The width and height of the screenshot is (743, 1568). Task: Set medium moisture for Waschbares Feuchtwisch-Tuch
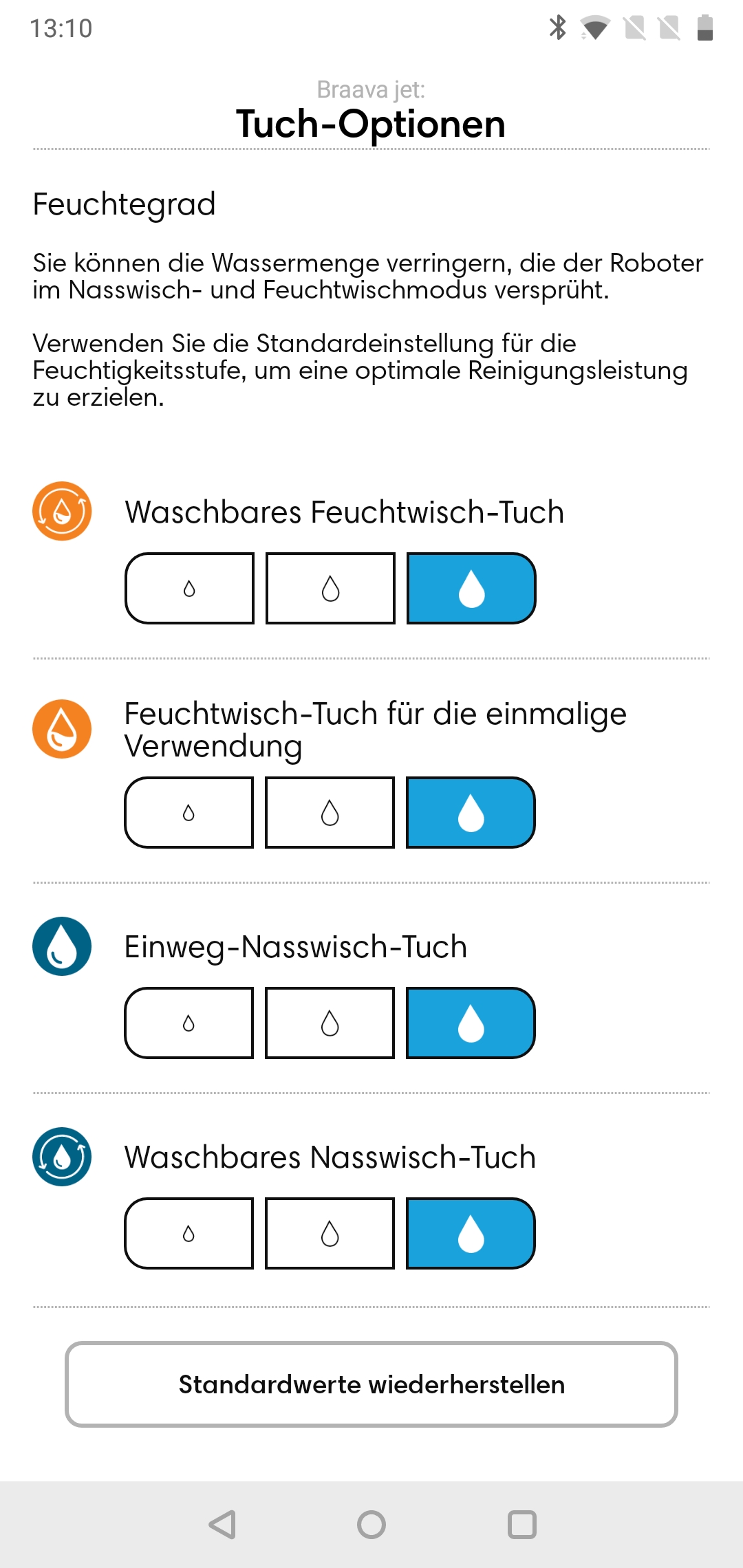(x=330, y=588)
